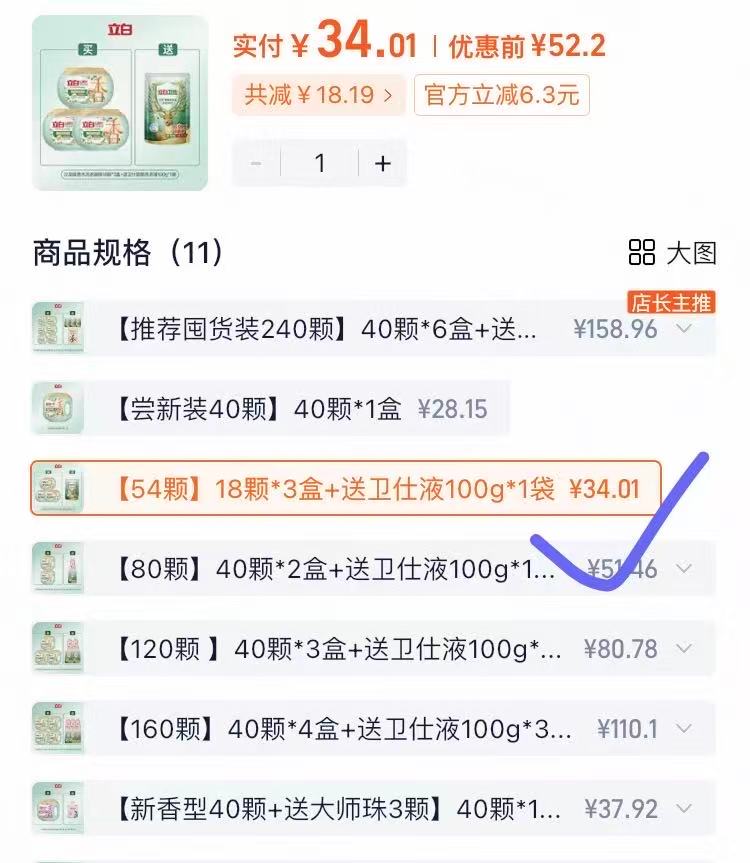Expand the chevron on the ¥80.78 row

coord(685,649)
